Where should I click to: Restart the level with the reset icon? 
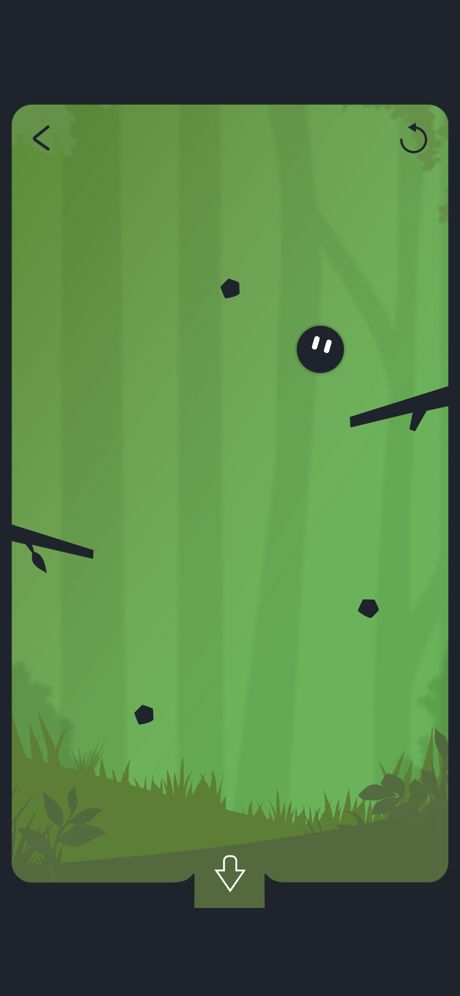(413, 138)
